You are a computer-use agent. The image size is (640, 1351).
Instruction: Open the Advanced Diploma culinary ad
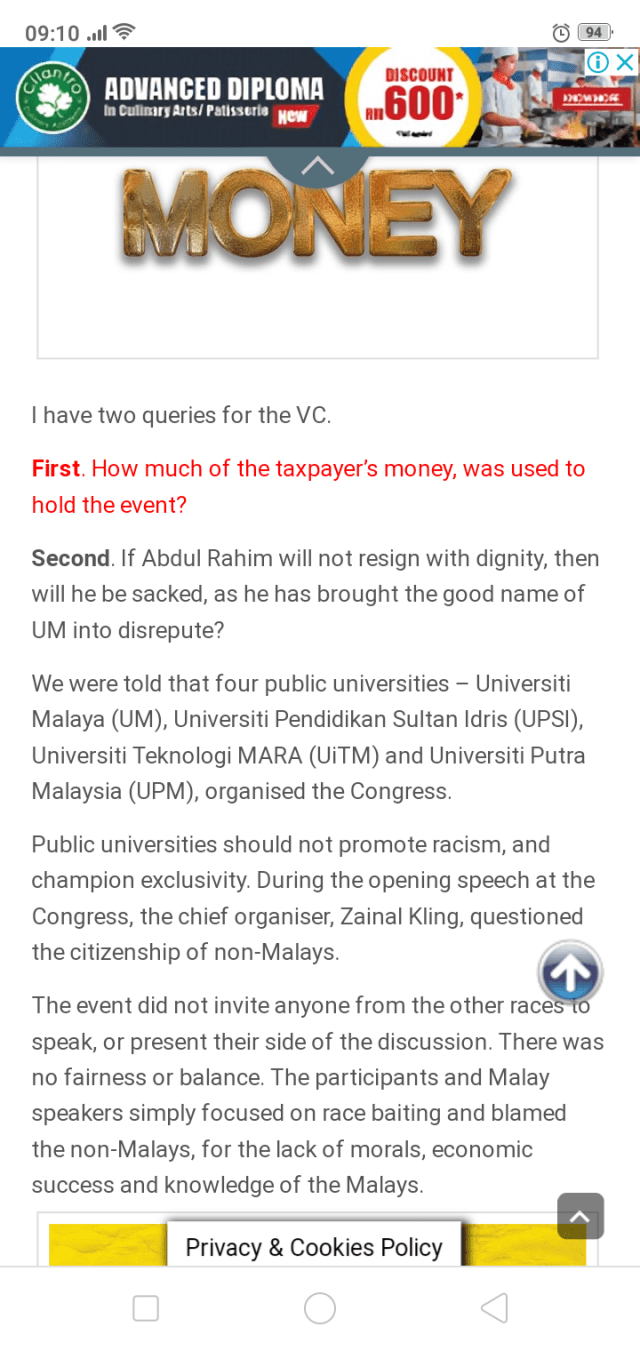[214, 98]
